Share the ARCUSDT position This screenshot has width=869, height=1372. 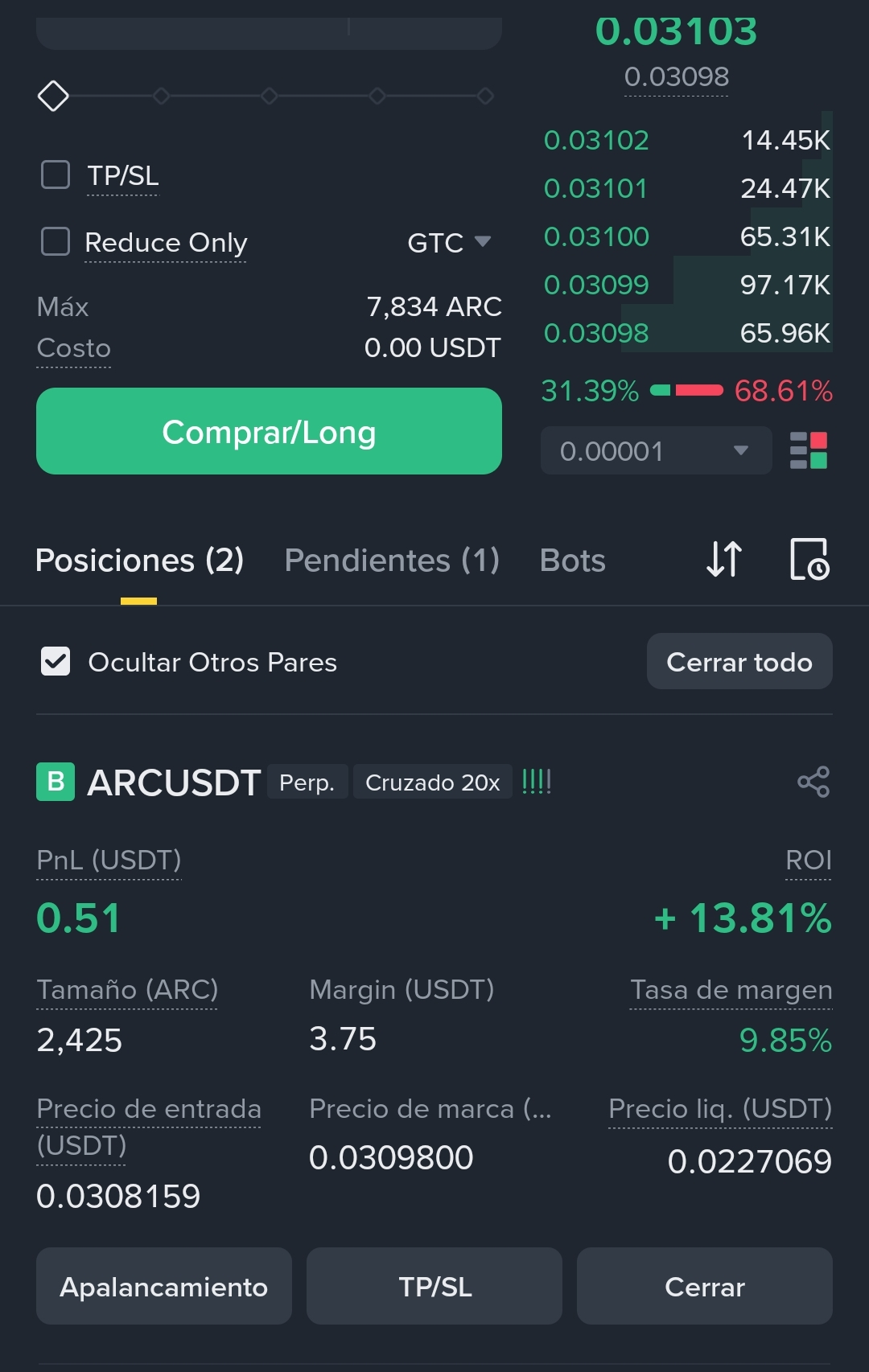(x=813, y=782)
